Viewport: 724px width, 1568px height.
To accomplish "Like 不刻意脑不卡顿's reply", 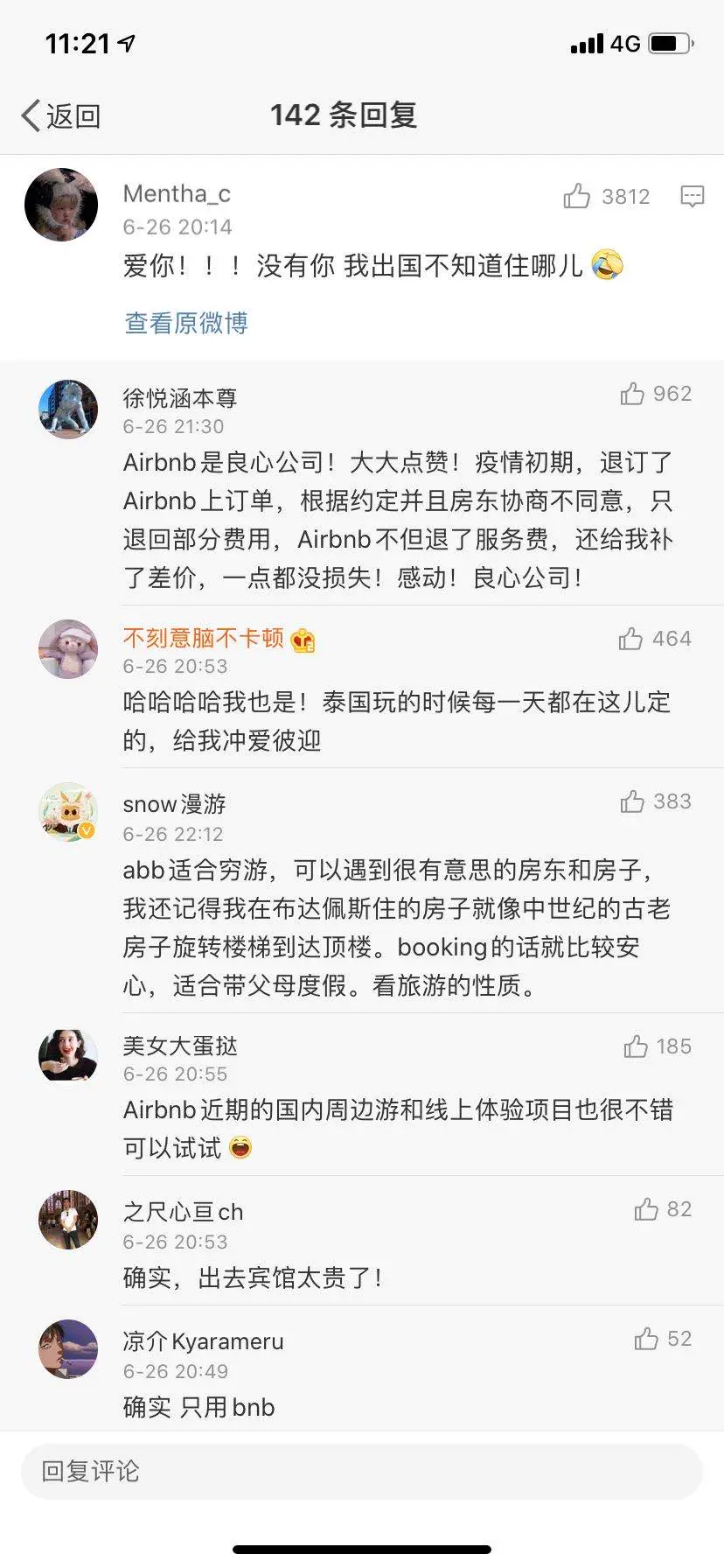I will pos(630,639).
